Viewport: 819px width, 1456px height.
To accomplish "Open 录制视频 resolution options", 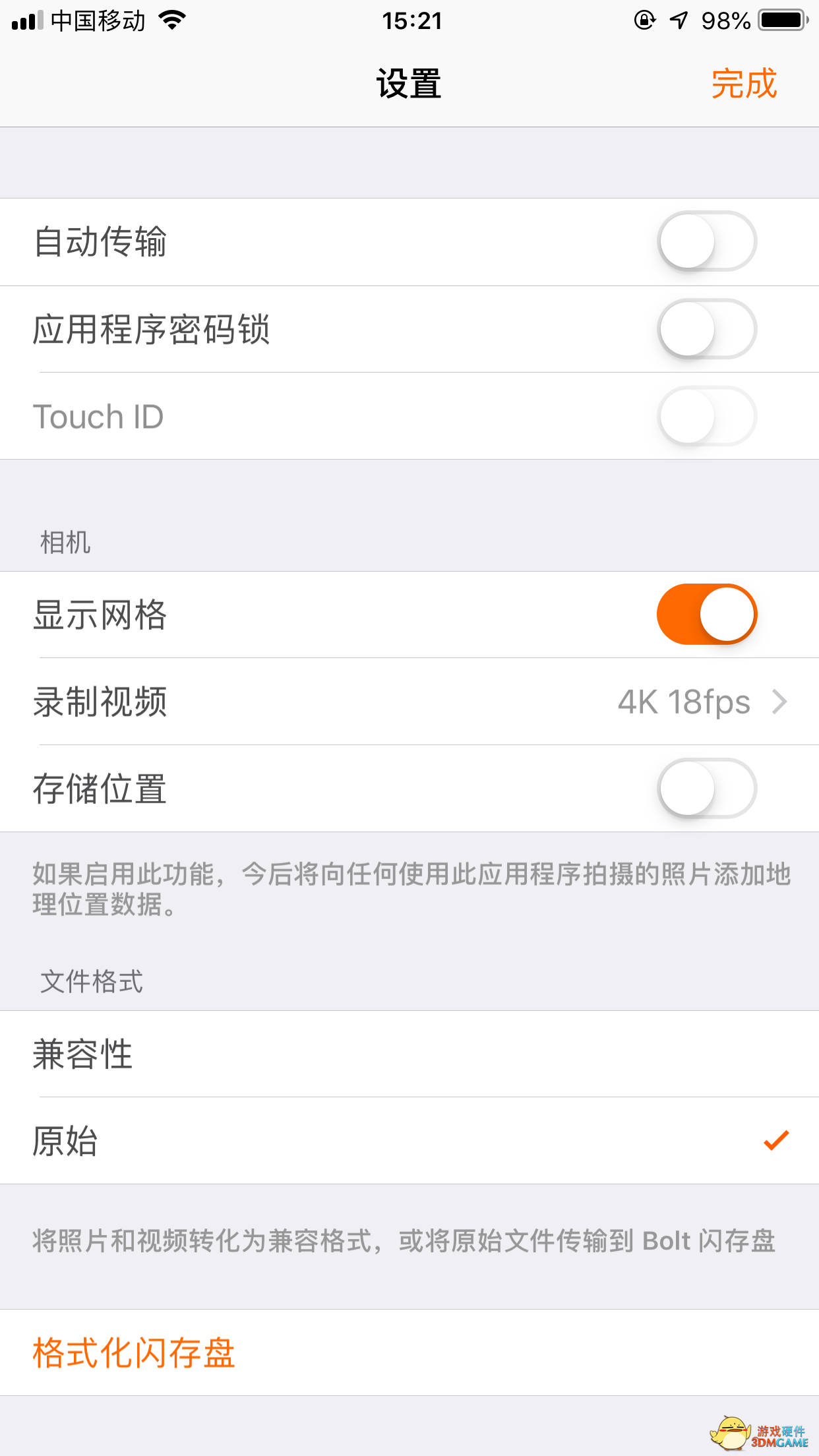I will (x=409, y=702).
